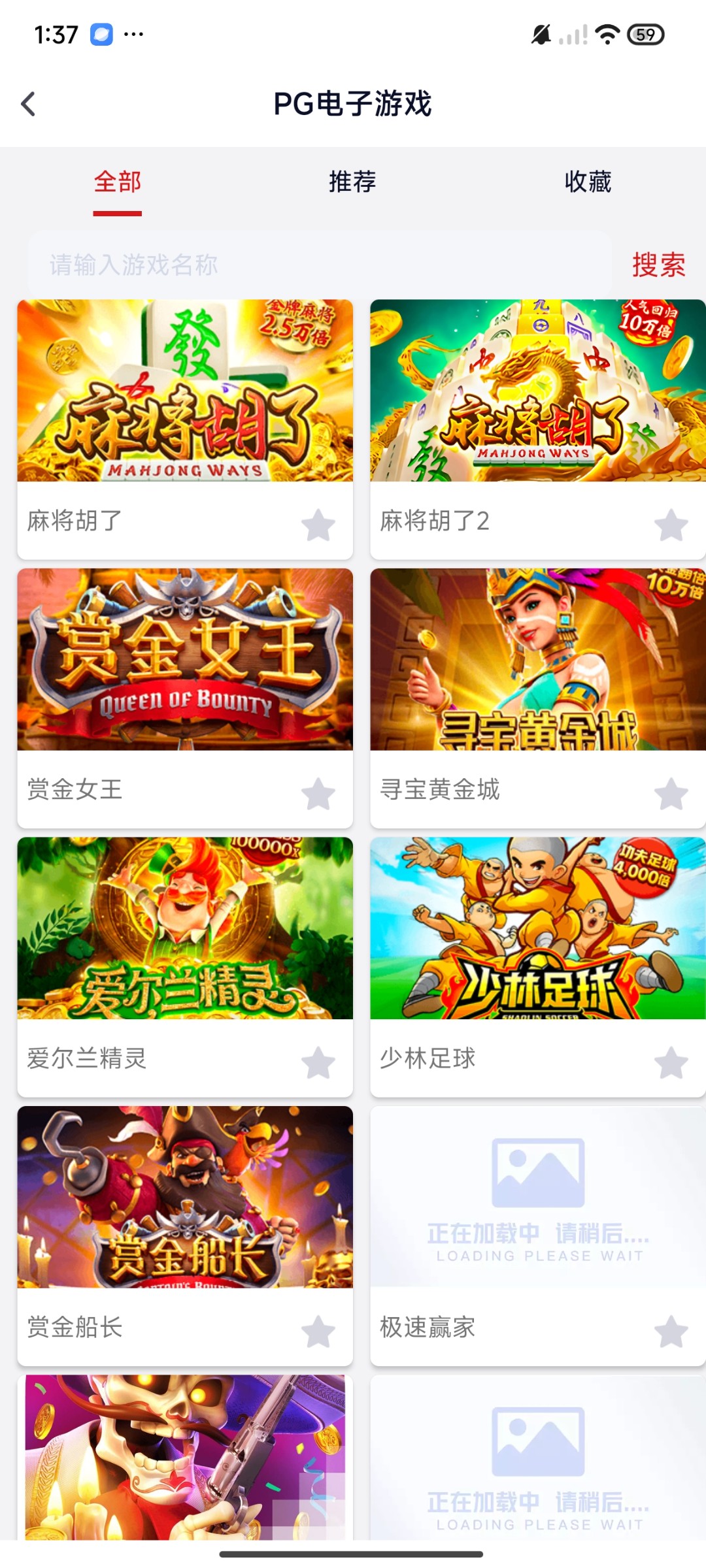The height and width of the screenshot is (1568, 706).
Task: Launch the 少林足球 game
Action: click(x=537, y=928)
